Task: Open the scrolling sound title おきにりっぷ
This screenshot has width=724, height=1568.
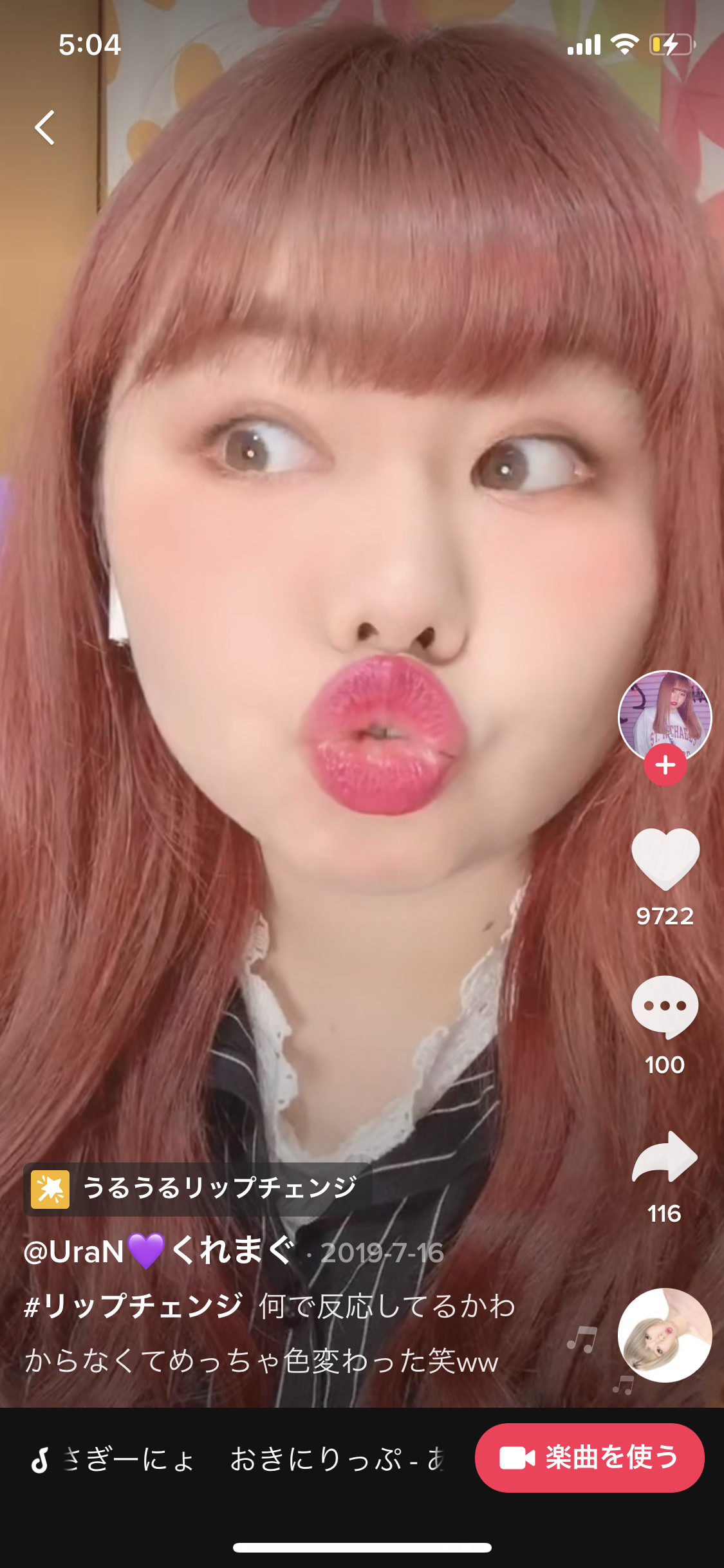Action: (x=317, y=1459)
